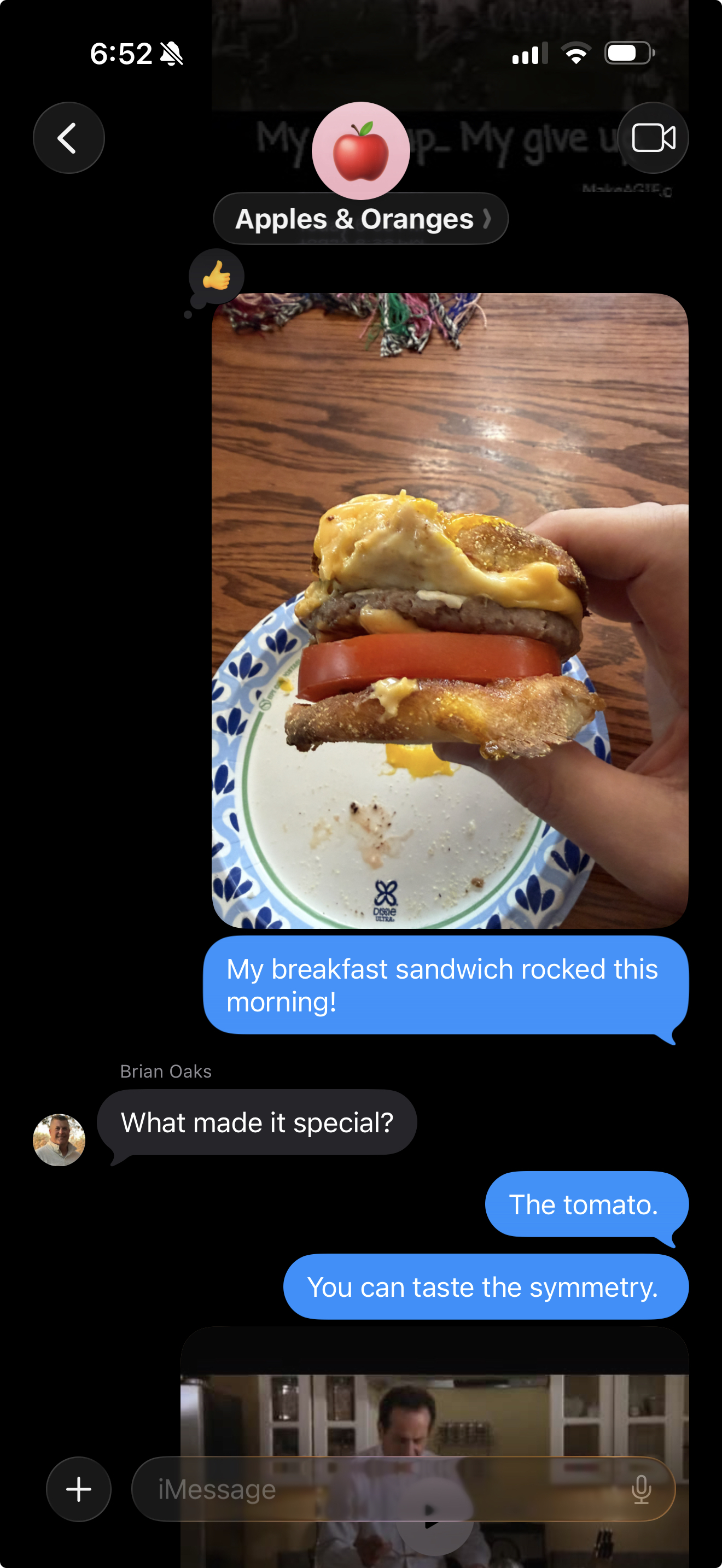Image resolution: width=722 pixels, height=1568 pixels.
Task: Start a FaceTime video call
Action: [x=653, y=138]
